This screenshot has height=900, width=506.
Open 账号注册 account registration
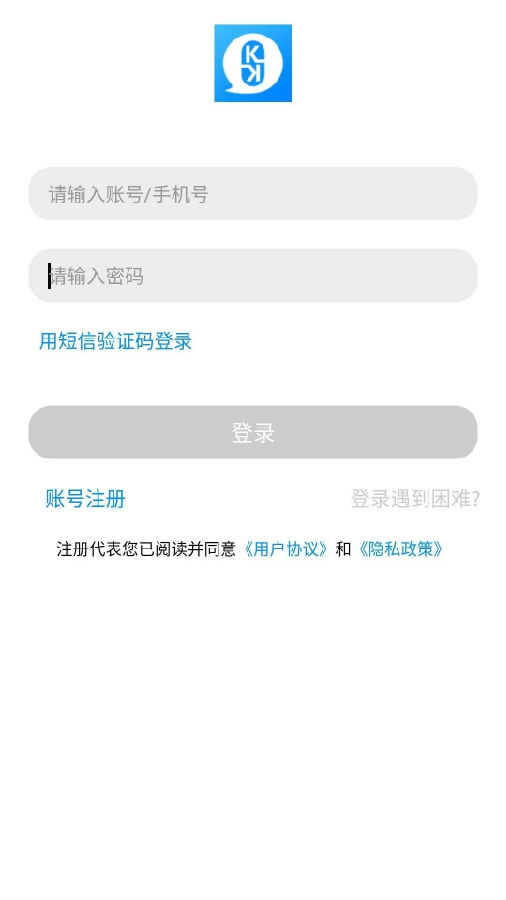coord(85,499)
